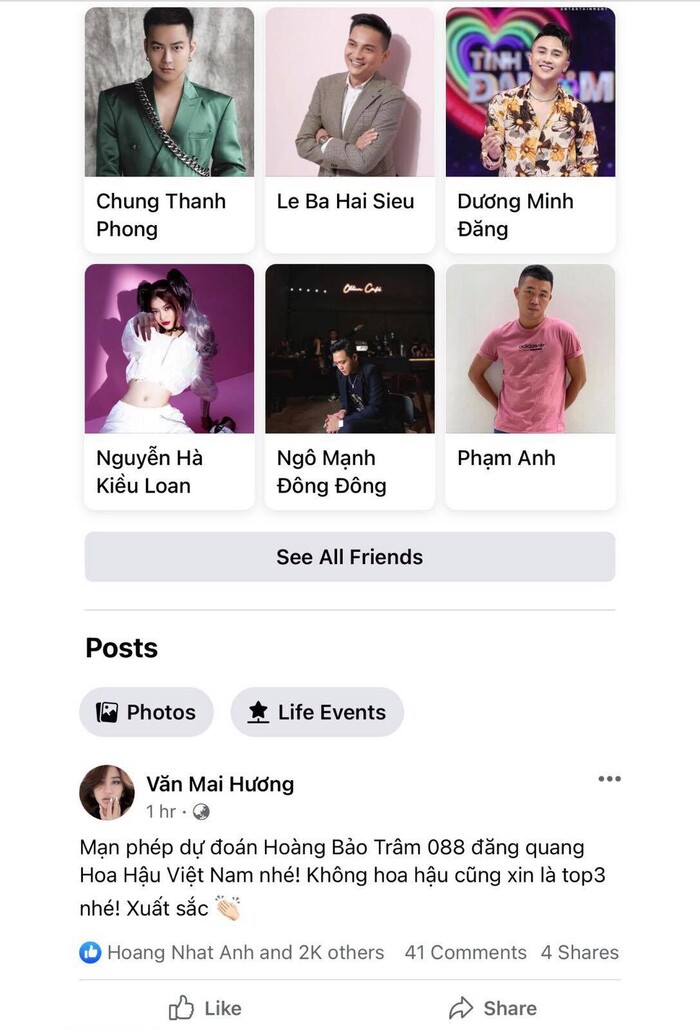The image size is (700, 1029).
Task: Open Nguyễn Hà Kiều Loan's friend card
Action: 169,385
